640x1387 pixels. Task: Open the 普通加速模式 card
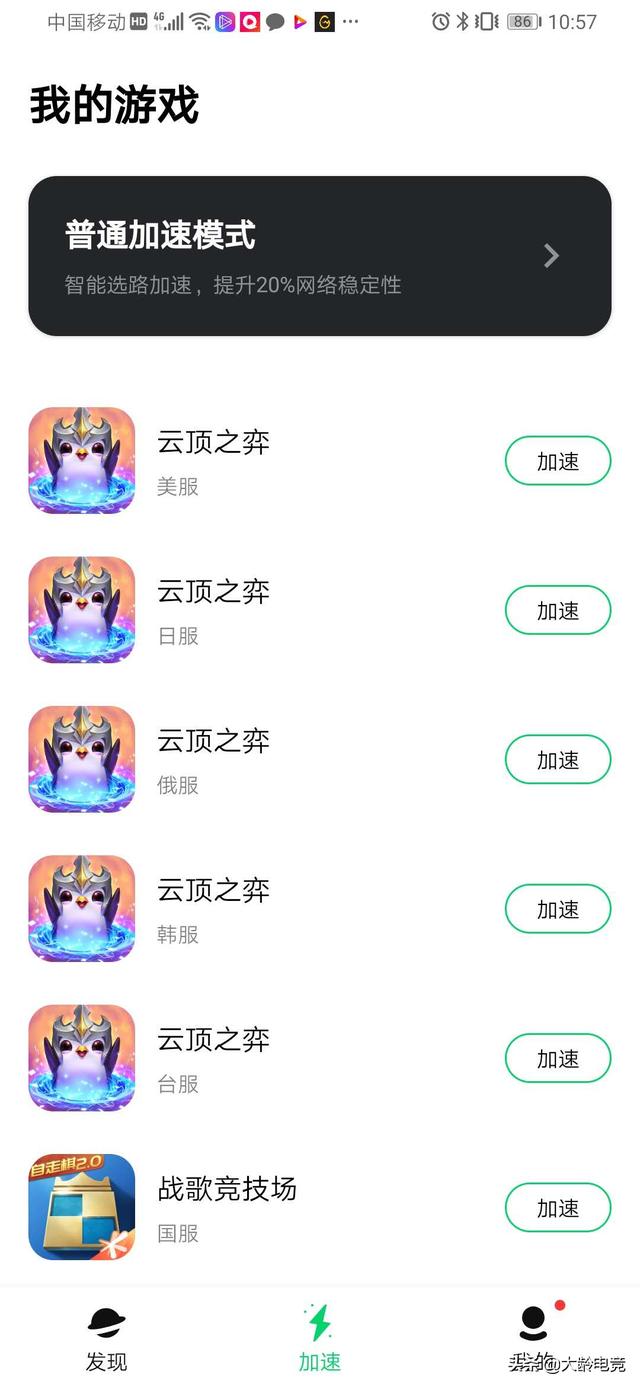click(x=320, y=256)
